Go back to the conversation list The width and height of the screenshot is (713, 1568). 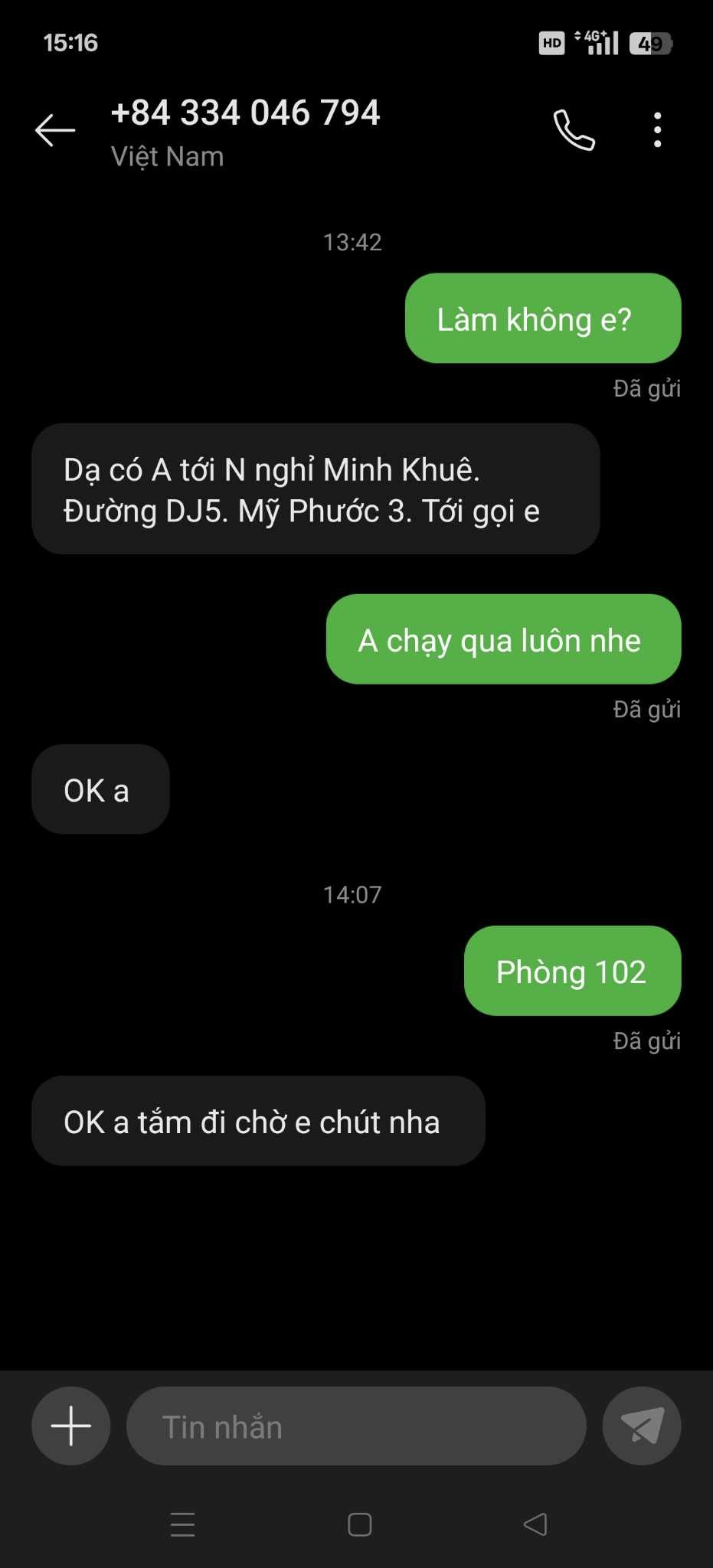[55, 130]
